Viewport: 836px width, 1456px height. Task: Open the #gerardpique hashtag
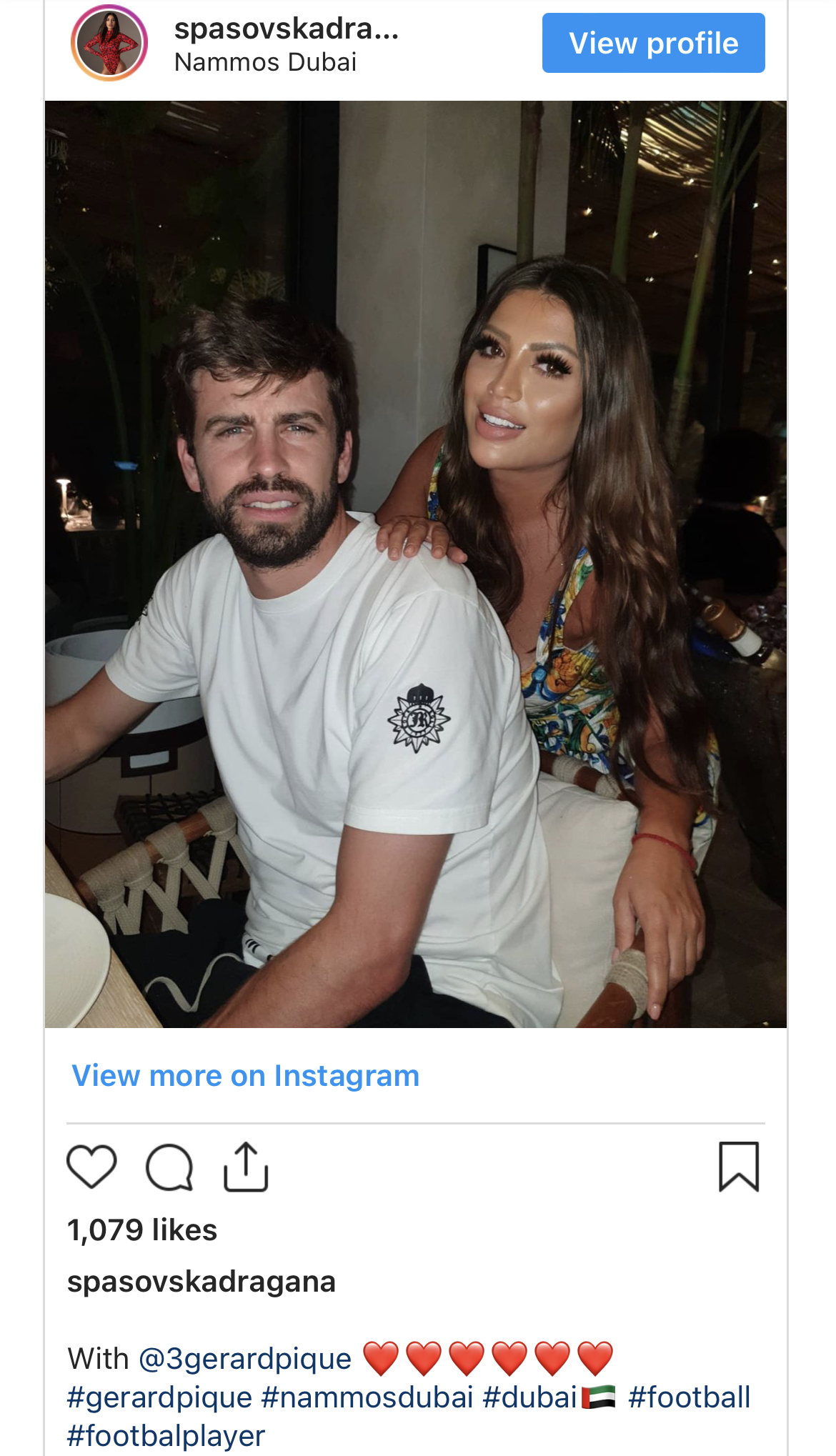pyautogui.click(x=159, y=1397)
